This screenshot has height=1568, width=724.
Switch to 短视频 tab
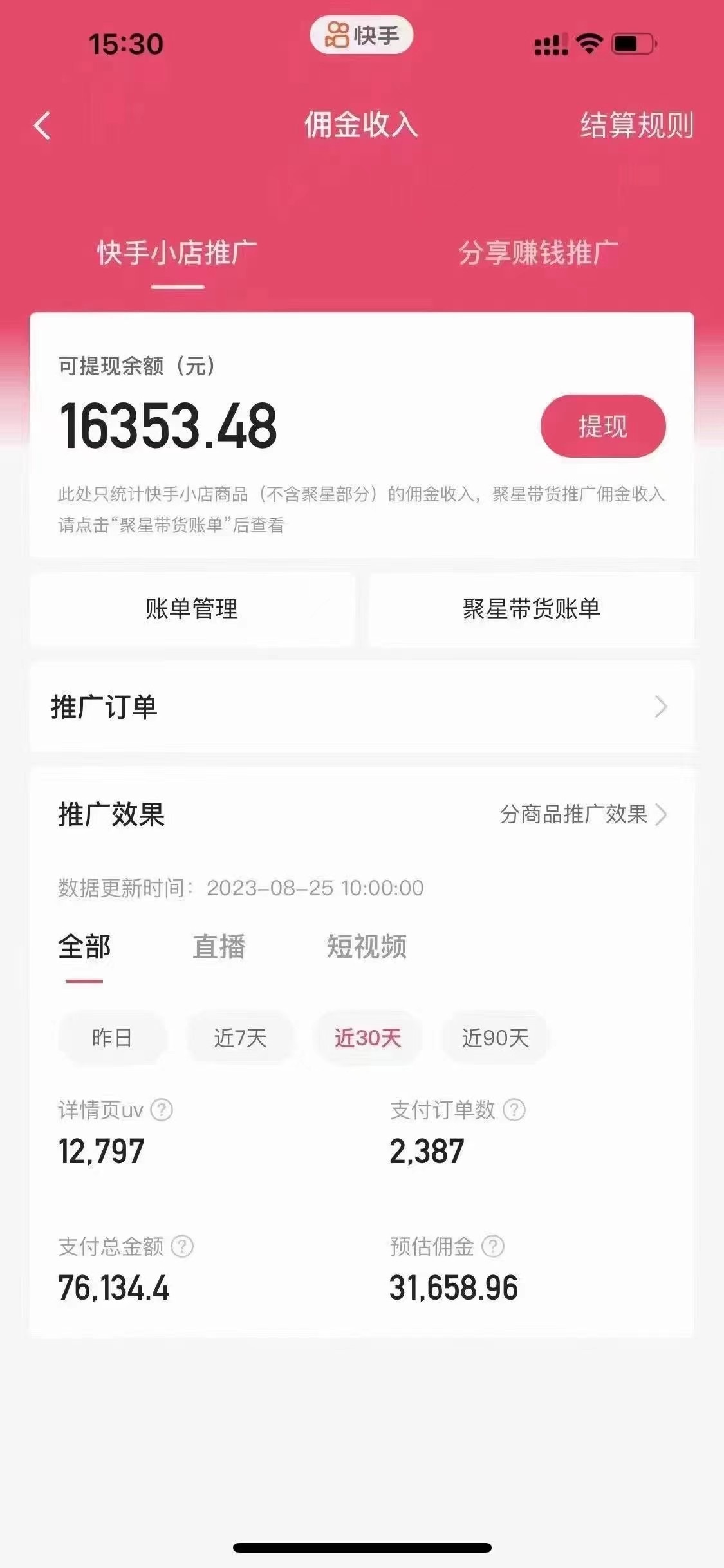366,947
